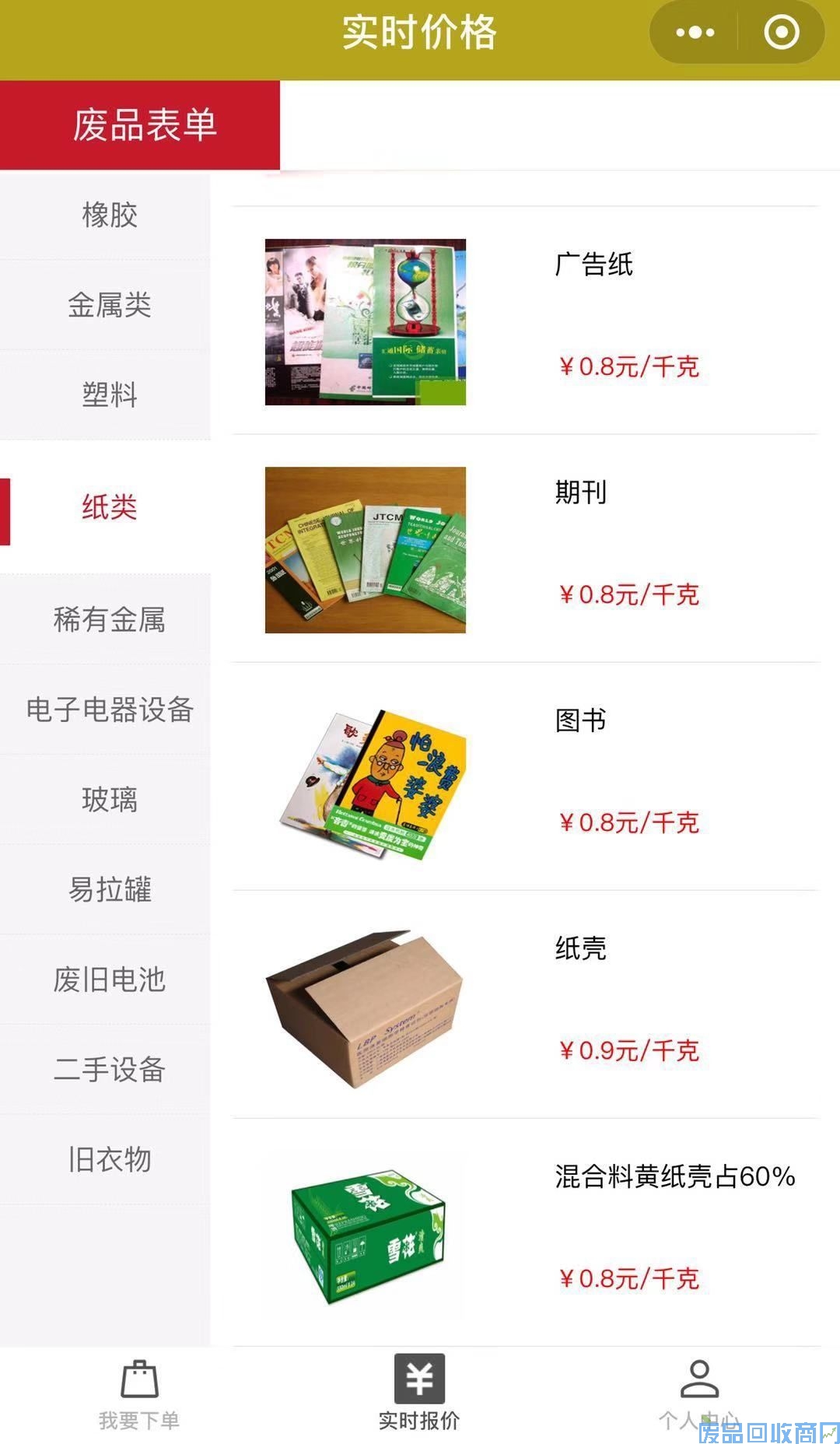Go to the 我要下单 tab

(139, 1395)
